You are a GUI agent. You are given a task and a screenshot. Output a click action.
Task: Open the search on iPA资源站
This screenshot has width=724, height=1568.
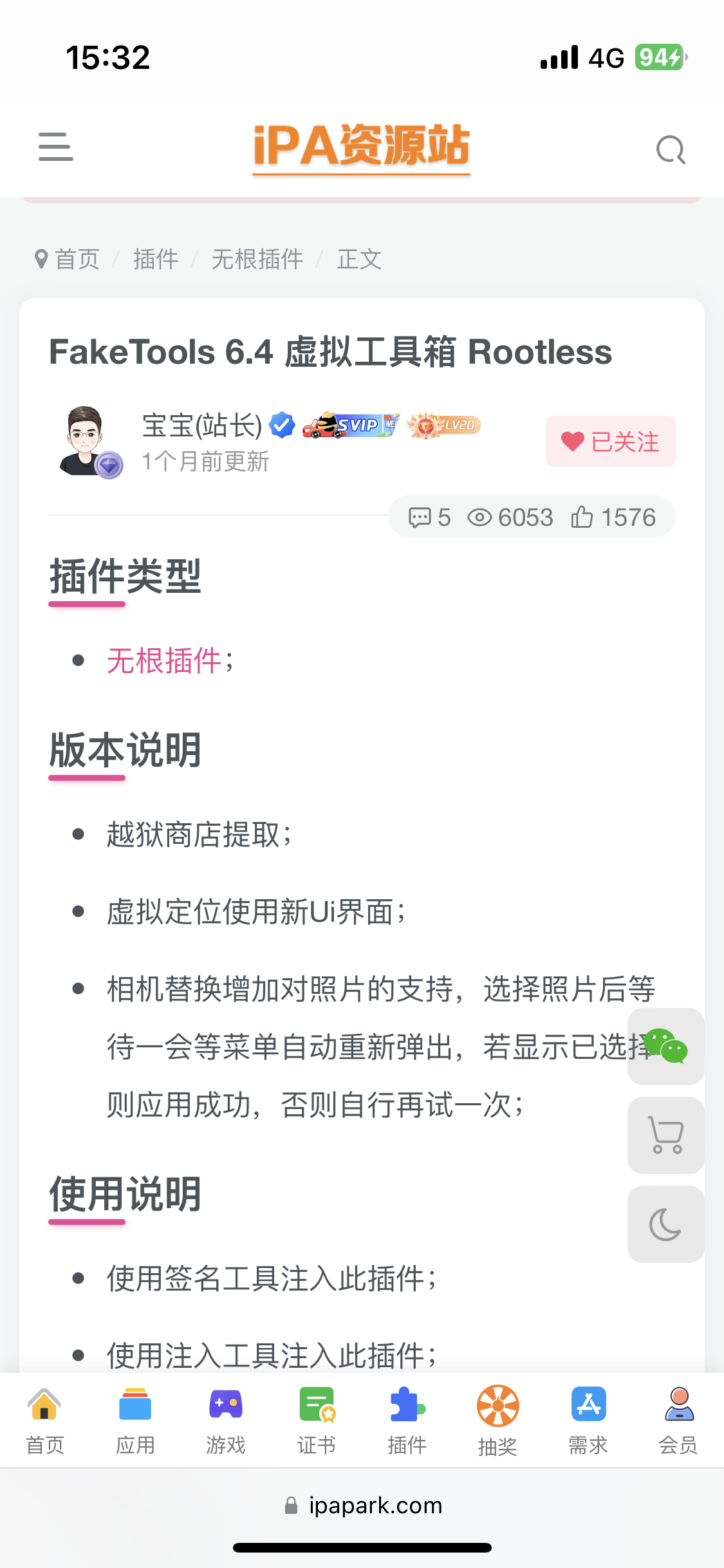[x=671, y=149]
